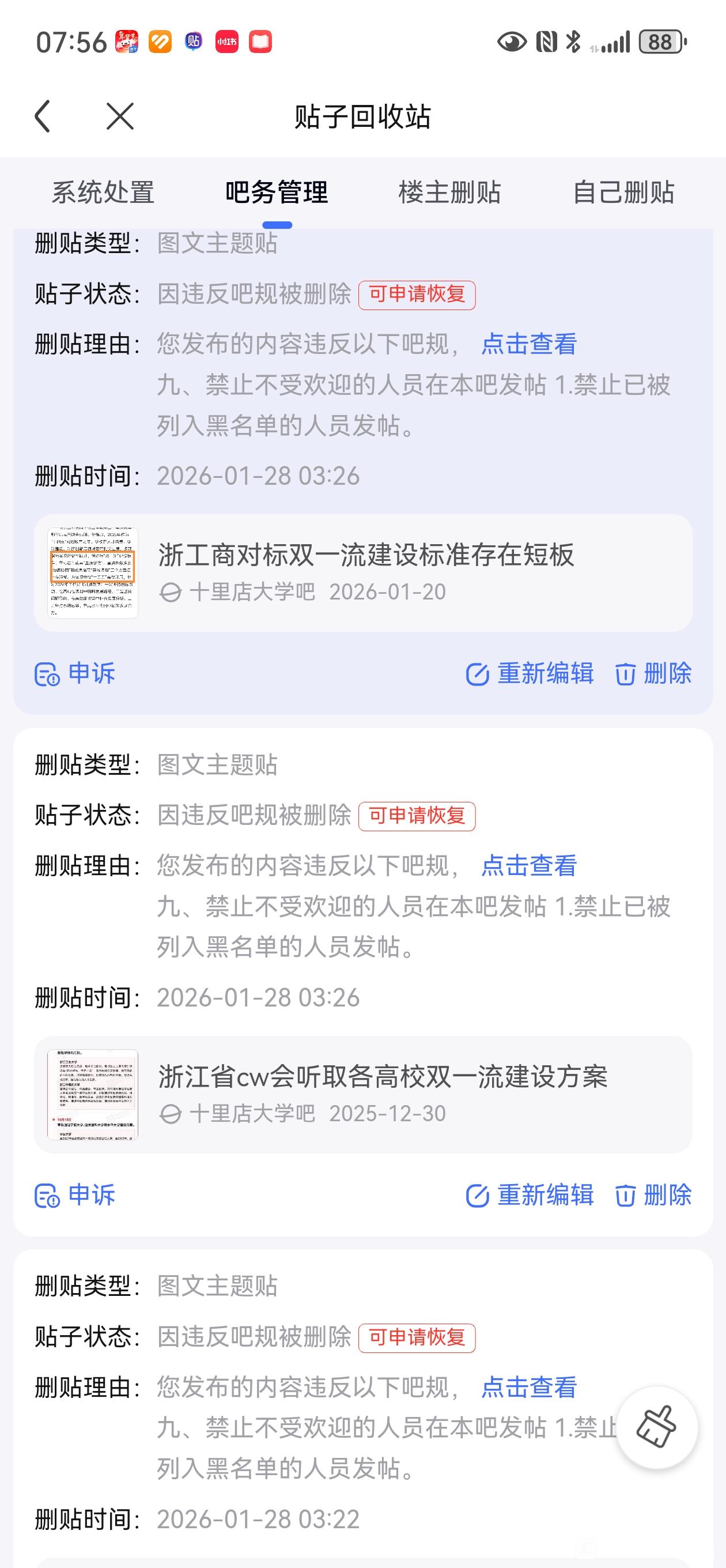Image resolution: width=726 pixels, height=1568 pixels.
Task: View rule for post deleted at 03:22
Action: point(528,1387)
